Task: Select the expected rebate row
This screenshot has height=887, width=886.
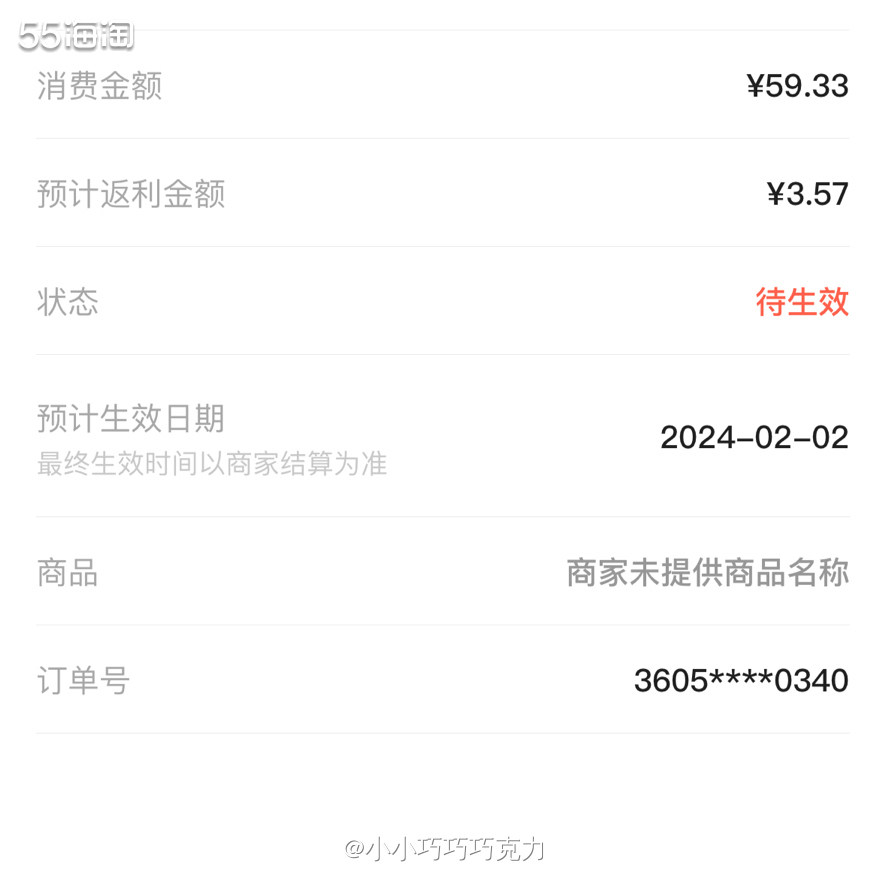Action: click(443, 194)
